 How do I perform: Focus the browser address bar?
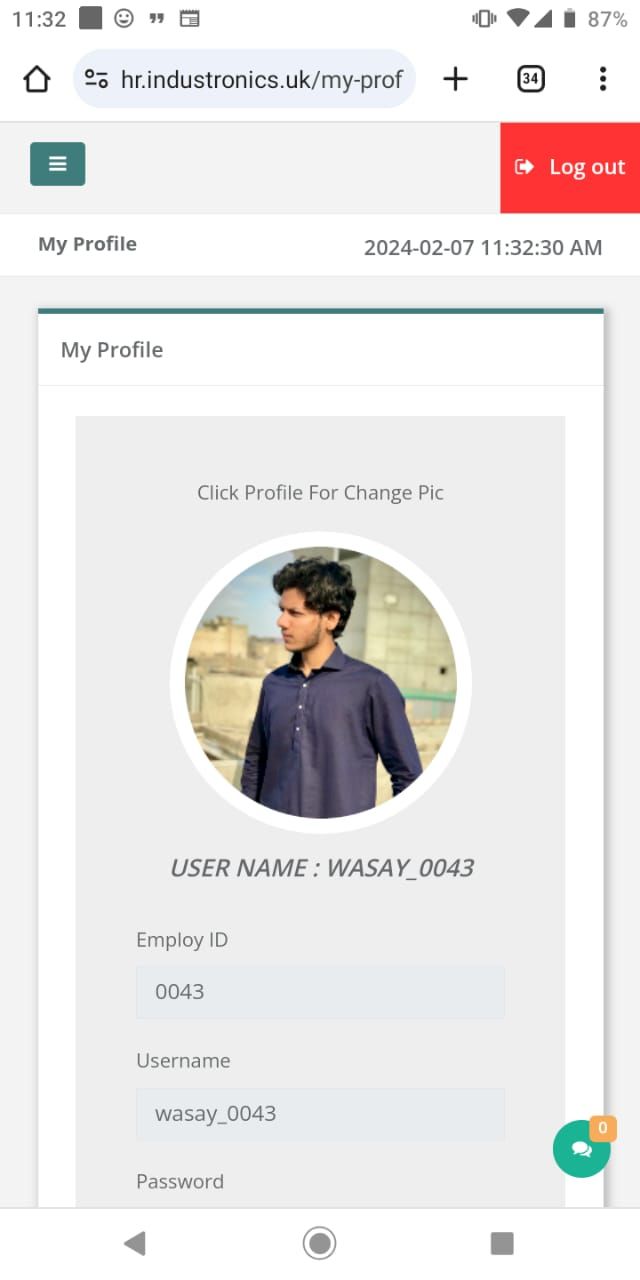point(260,79)
